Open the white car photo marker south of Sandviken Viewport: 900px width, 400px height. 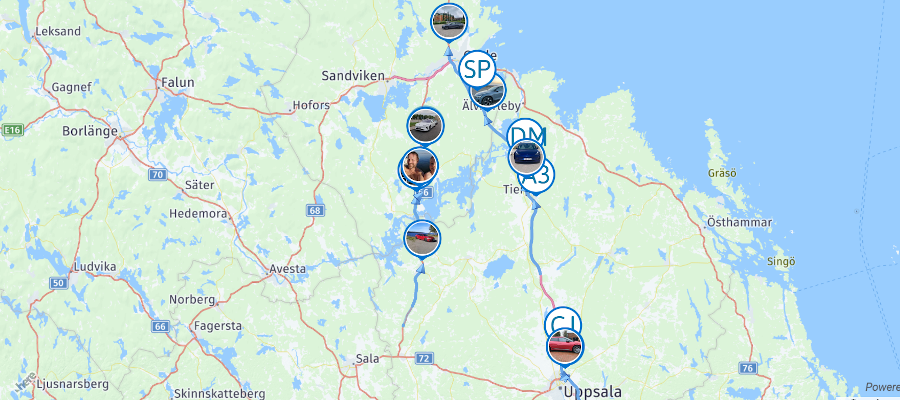pyautogui.click(x=425, y=125)
